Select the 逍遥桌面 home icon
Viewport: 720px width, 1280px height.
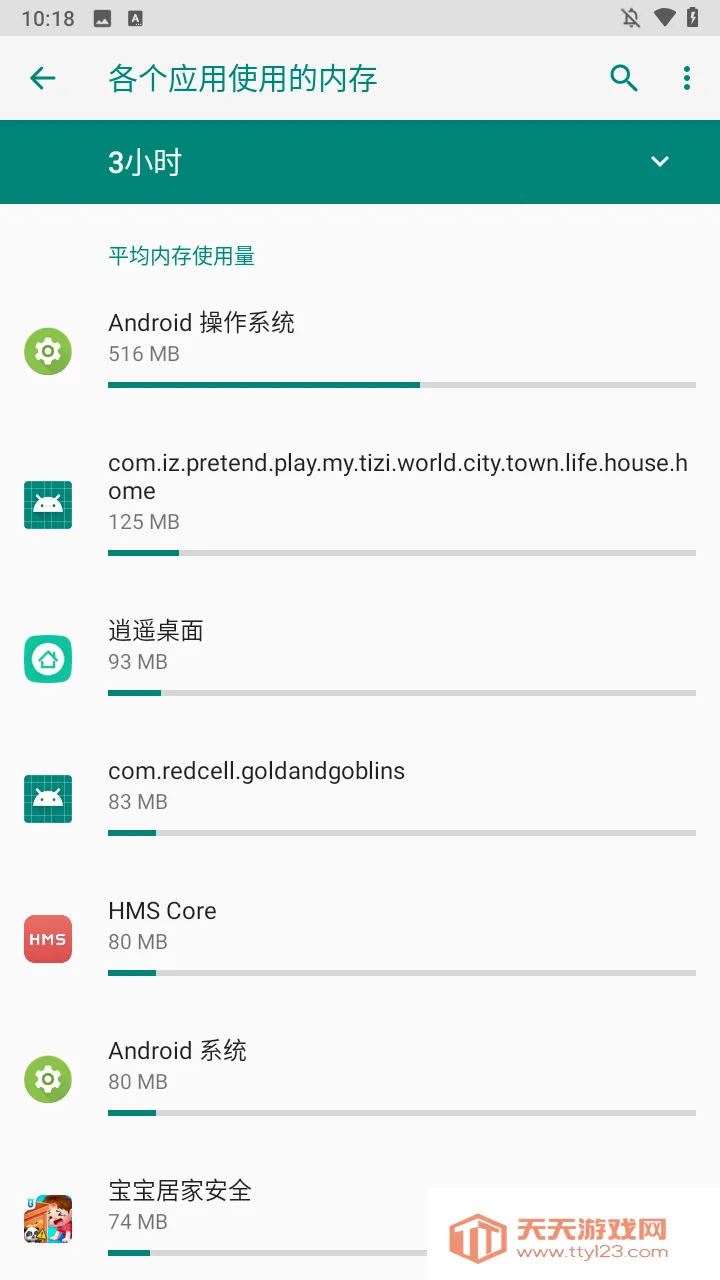click(x=47, y=659)
